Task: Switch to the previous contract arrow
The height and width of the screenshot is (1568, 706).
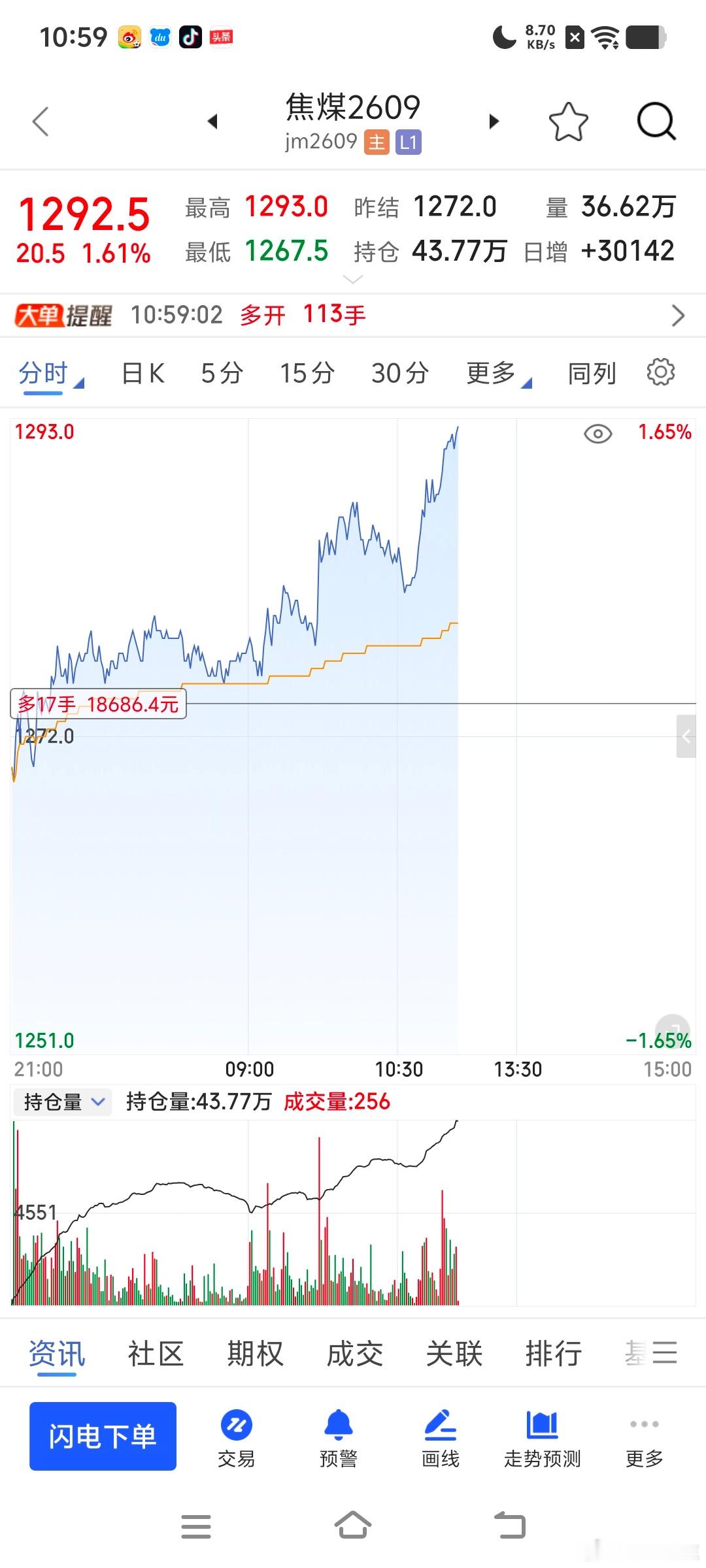Action: click(x=212, y=122)
